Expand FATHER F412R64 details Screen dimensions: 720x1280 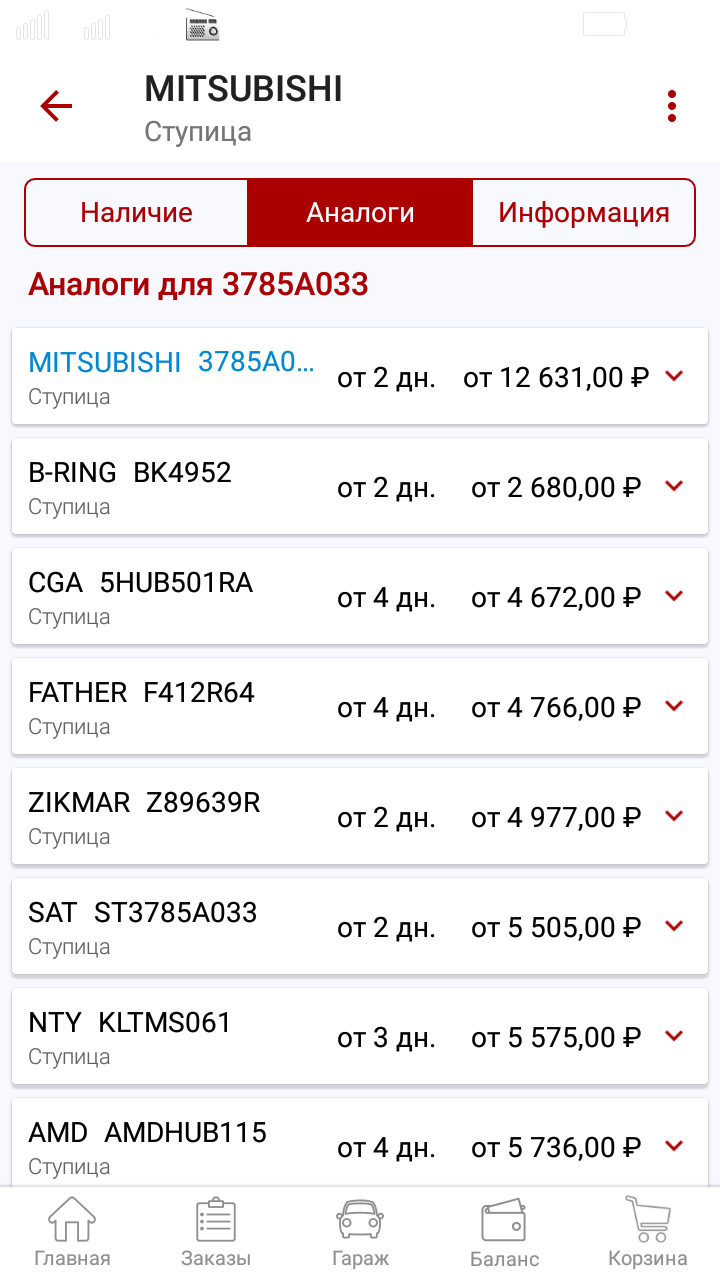[x=674, y=706]
